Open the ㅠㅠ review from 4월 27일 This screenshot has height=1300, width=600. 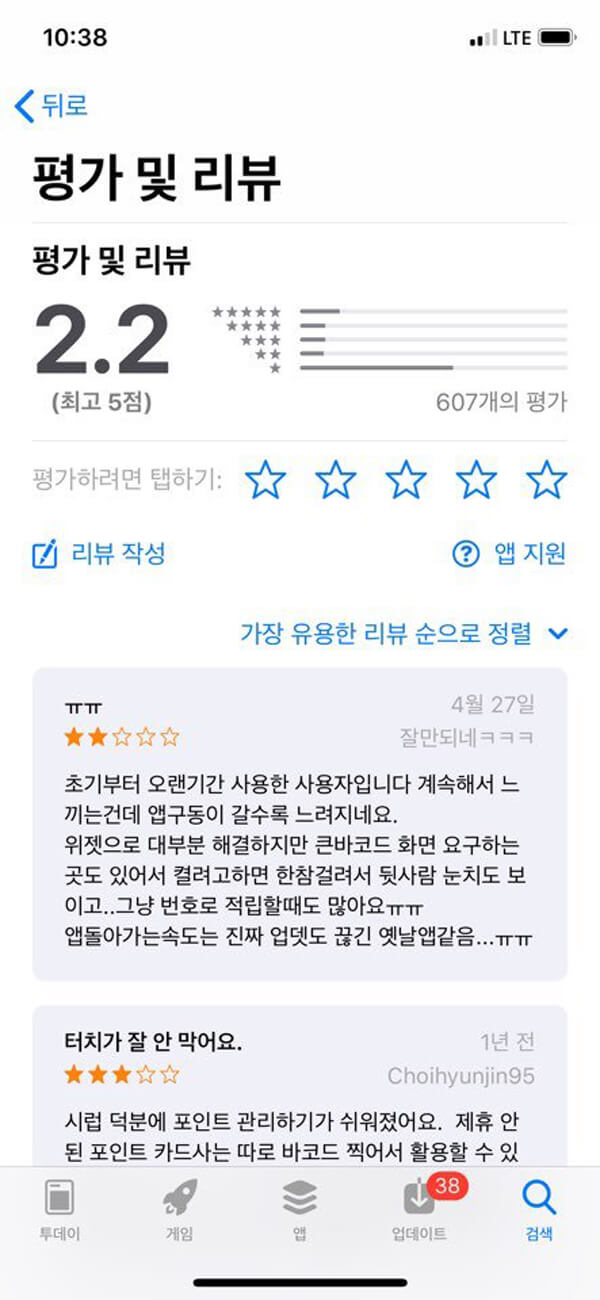tap(300, 826)
